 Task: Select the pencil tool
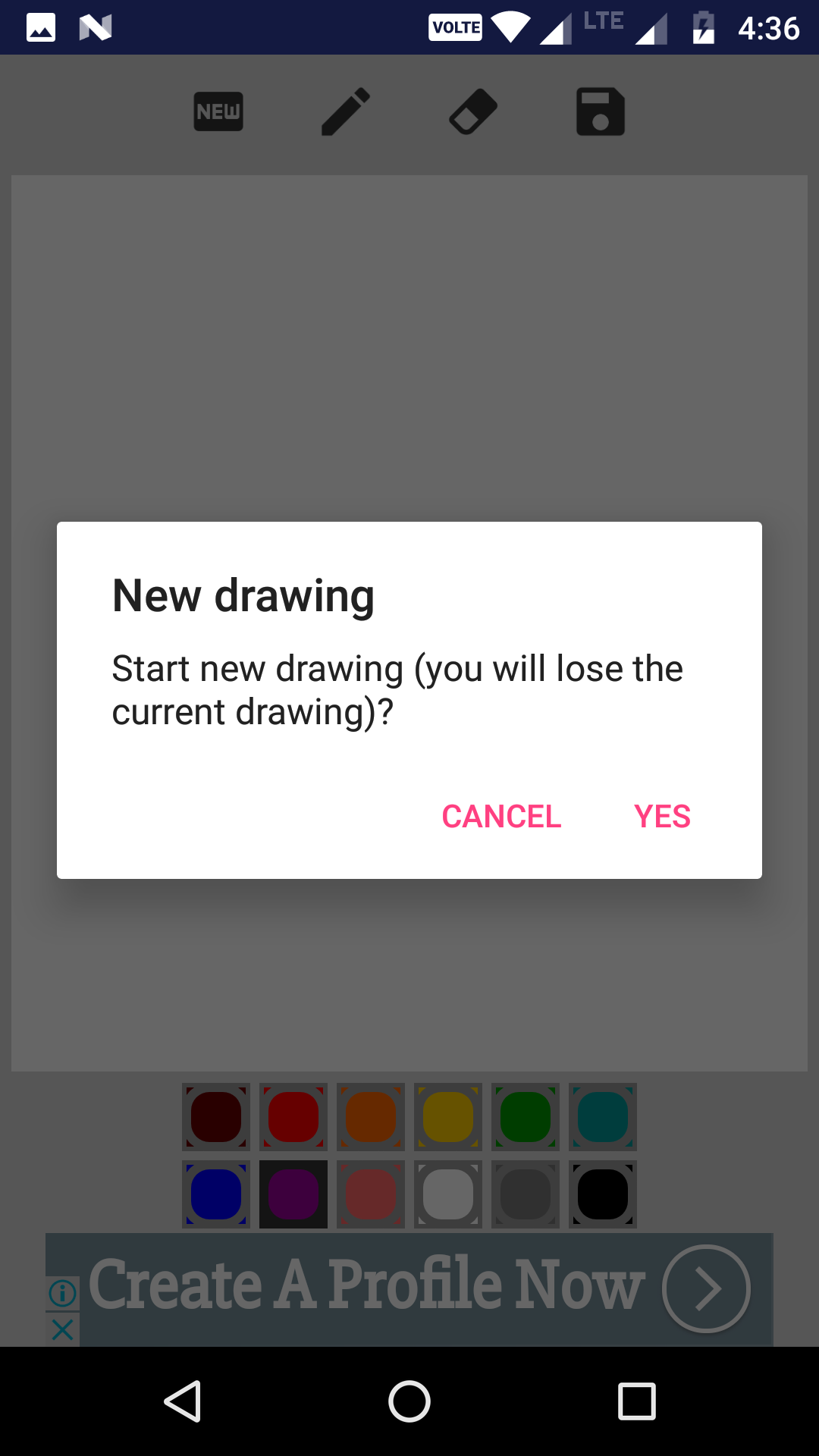coord(344,111)
